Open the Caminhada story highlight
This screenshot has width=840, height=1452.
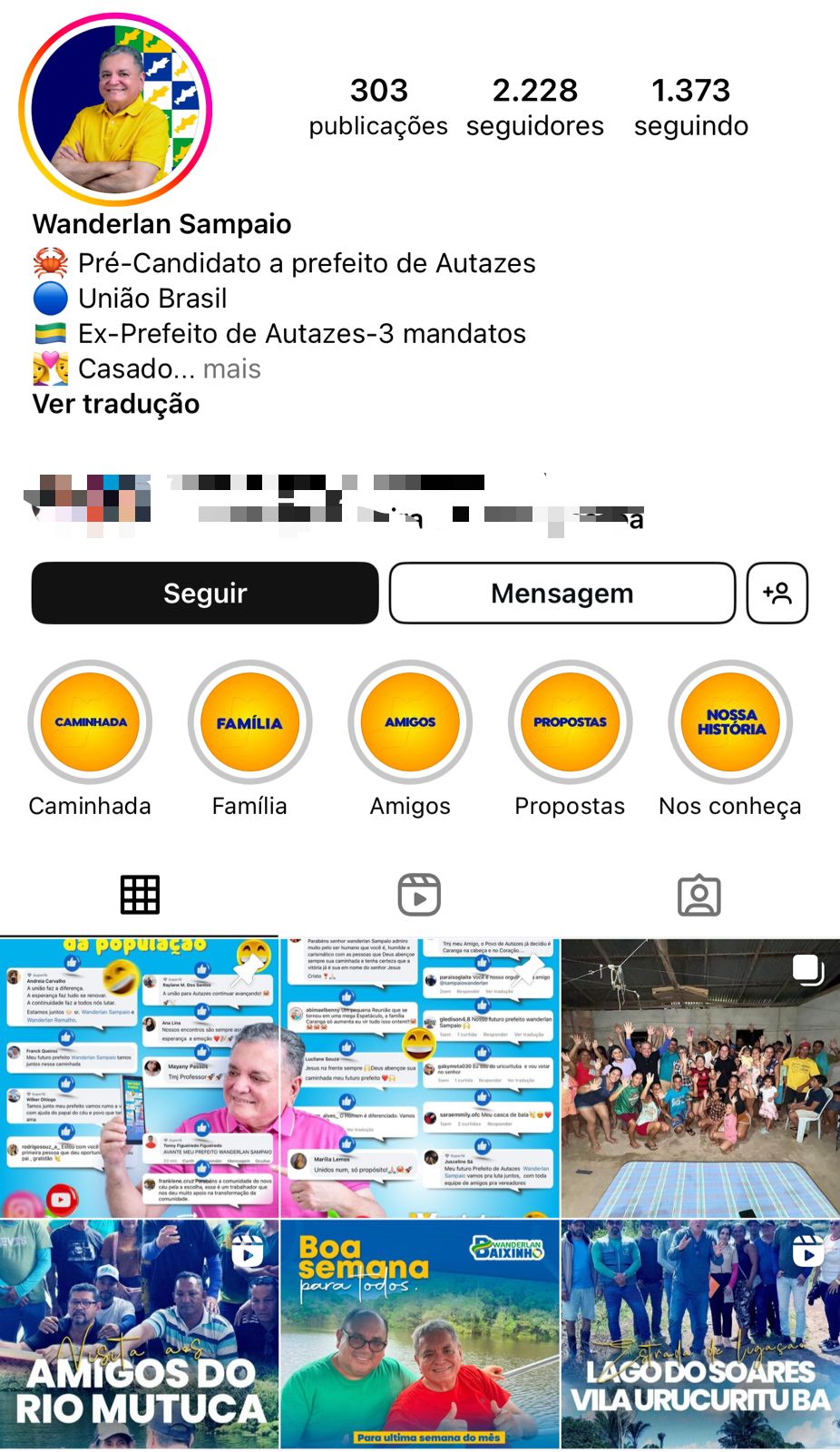point(90,722)
